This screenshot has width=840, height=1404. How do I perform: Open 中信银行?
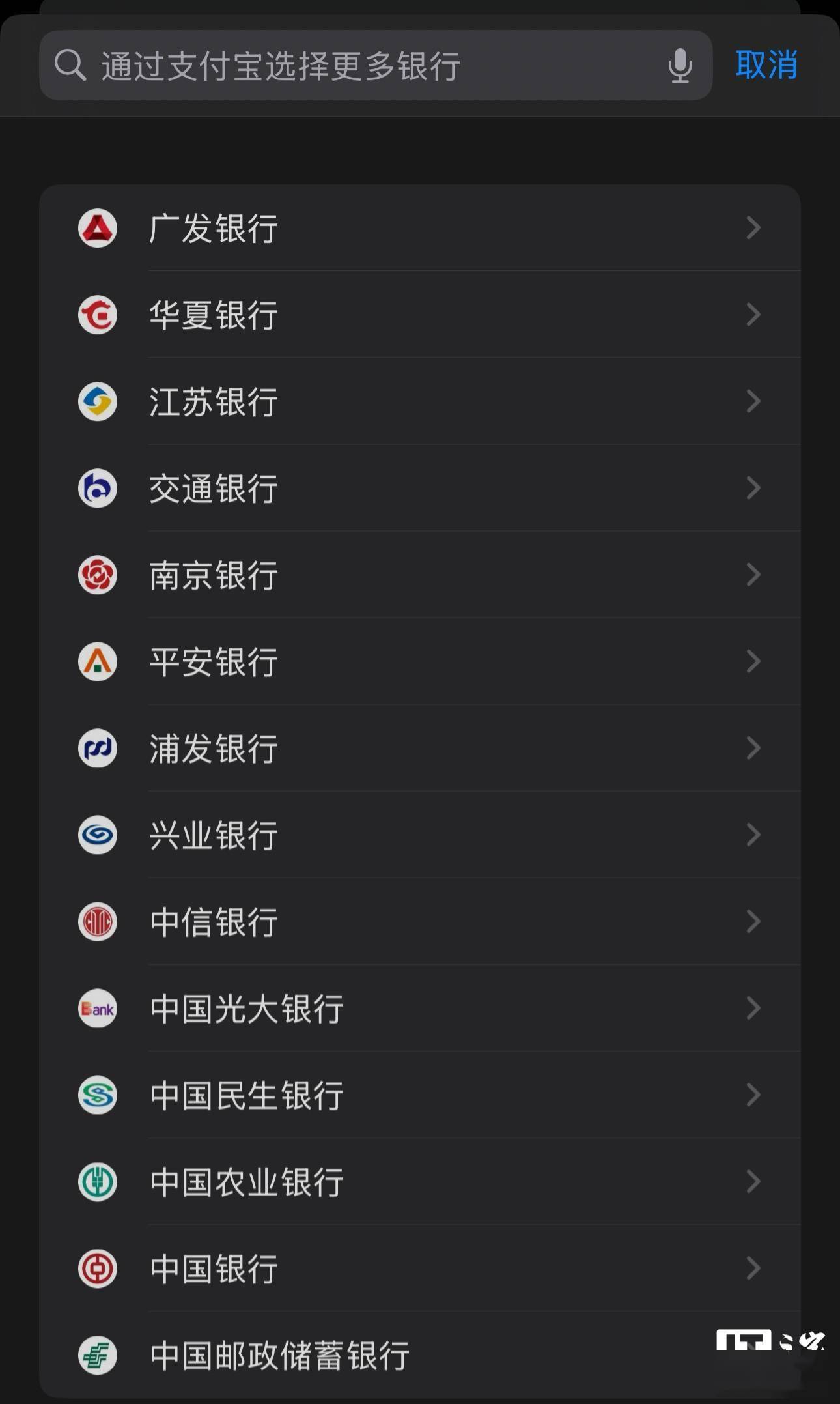point(419,921)
